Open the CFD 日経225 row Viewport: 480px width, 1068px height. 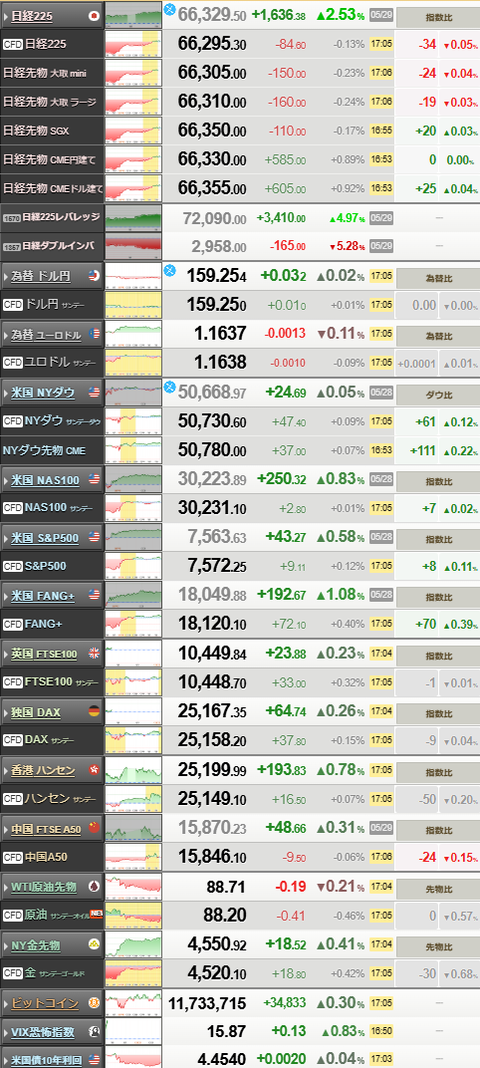click(240, 44)
